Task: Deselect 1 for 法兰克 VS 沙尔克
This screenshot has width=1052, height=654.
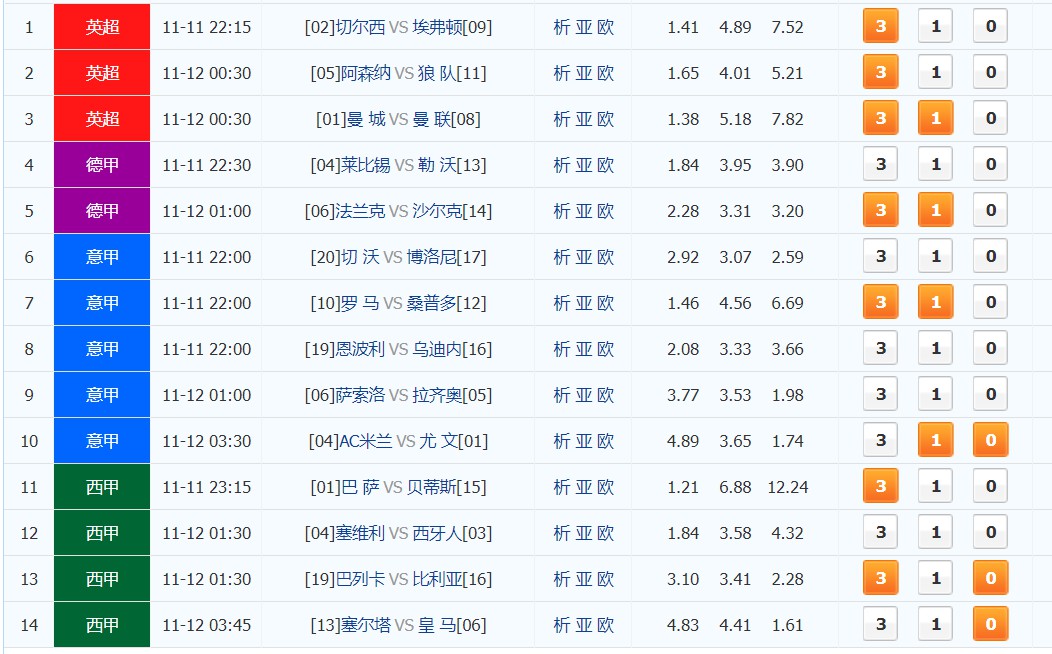Action: pos(936,211)
